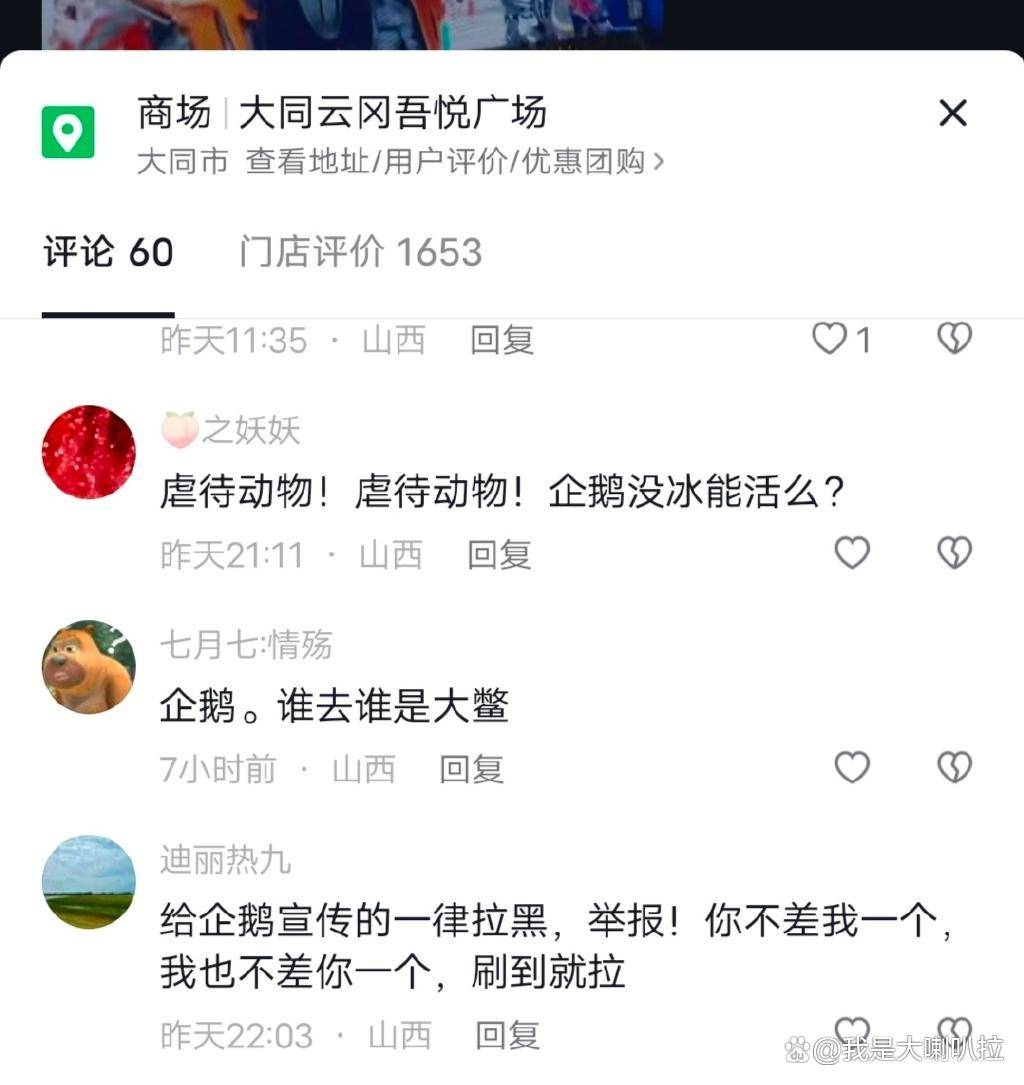Dislike the comment posted 昨天11:35
The width and height of the screenshot is (1024, 1085).
tap(954, 340)
